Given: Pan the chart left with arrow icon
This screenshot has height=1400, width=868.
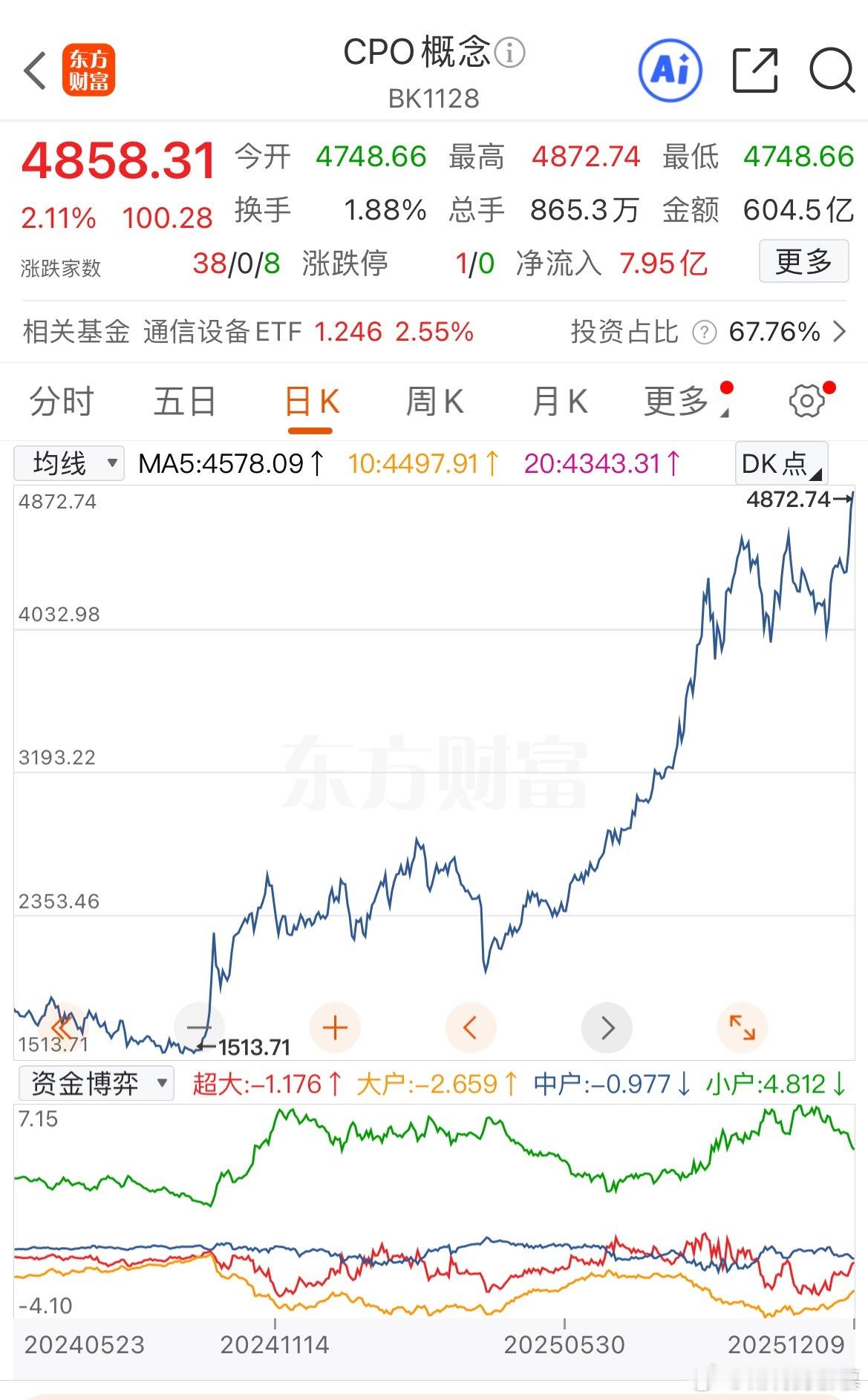Looking at the screenshot, I should (471, 1028).
